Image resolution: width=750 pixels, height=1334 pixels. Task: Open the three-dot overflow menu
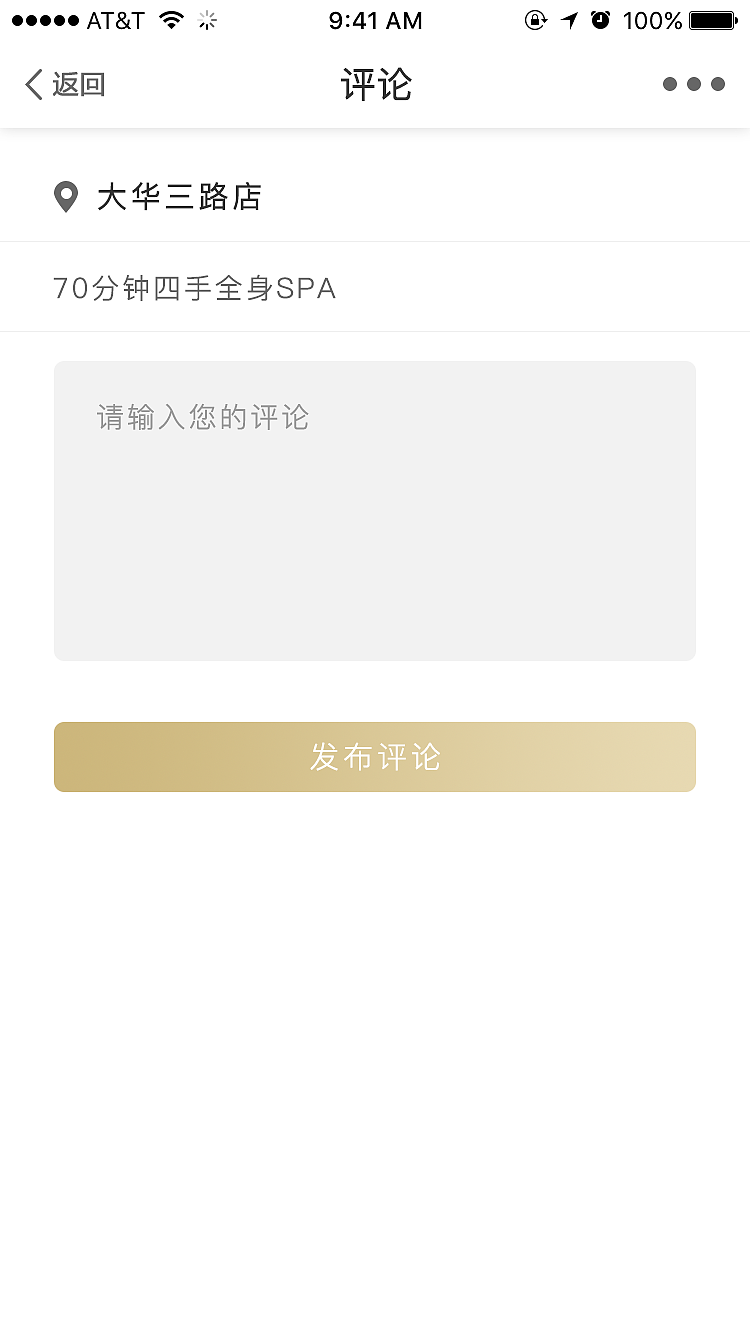[x=694, y=84]
